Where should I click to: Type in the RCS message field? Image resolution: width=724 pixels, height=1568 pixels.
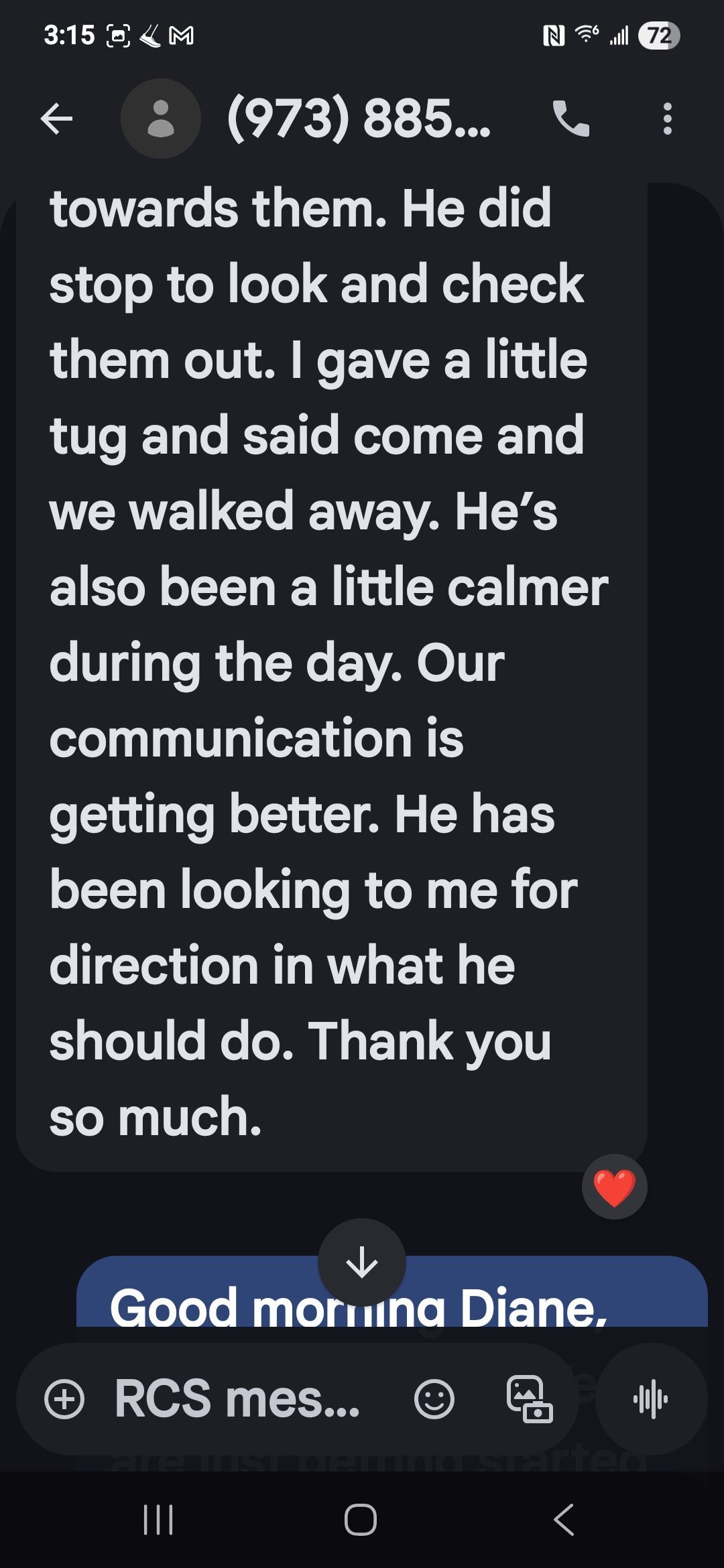coord(238,1399)
